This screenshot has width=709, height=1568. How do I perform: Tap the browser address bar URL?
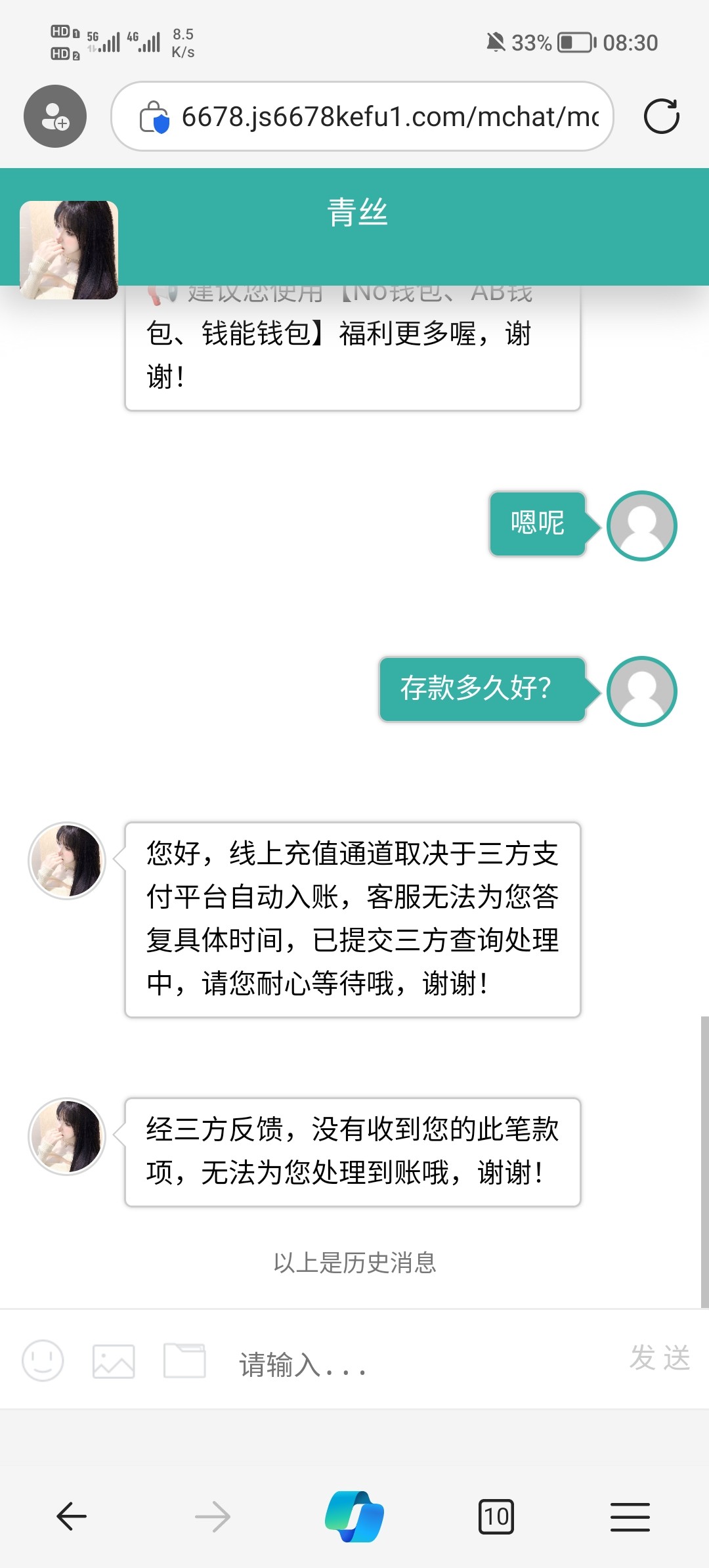click(389, 117)
